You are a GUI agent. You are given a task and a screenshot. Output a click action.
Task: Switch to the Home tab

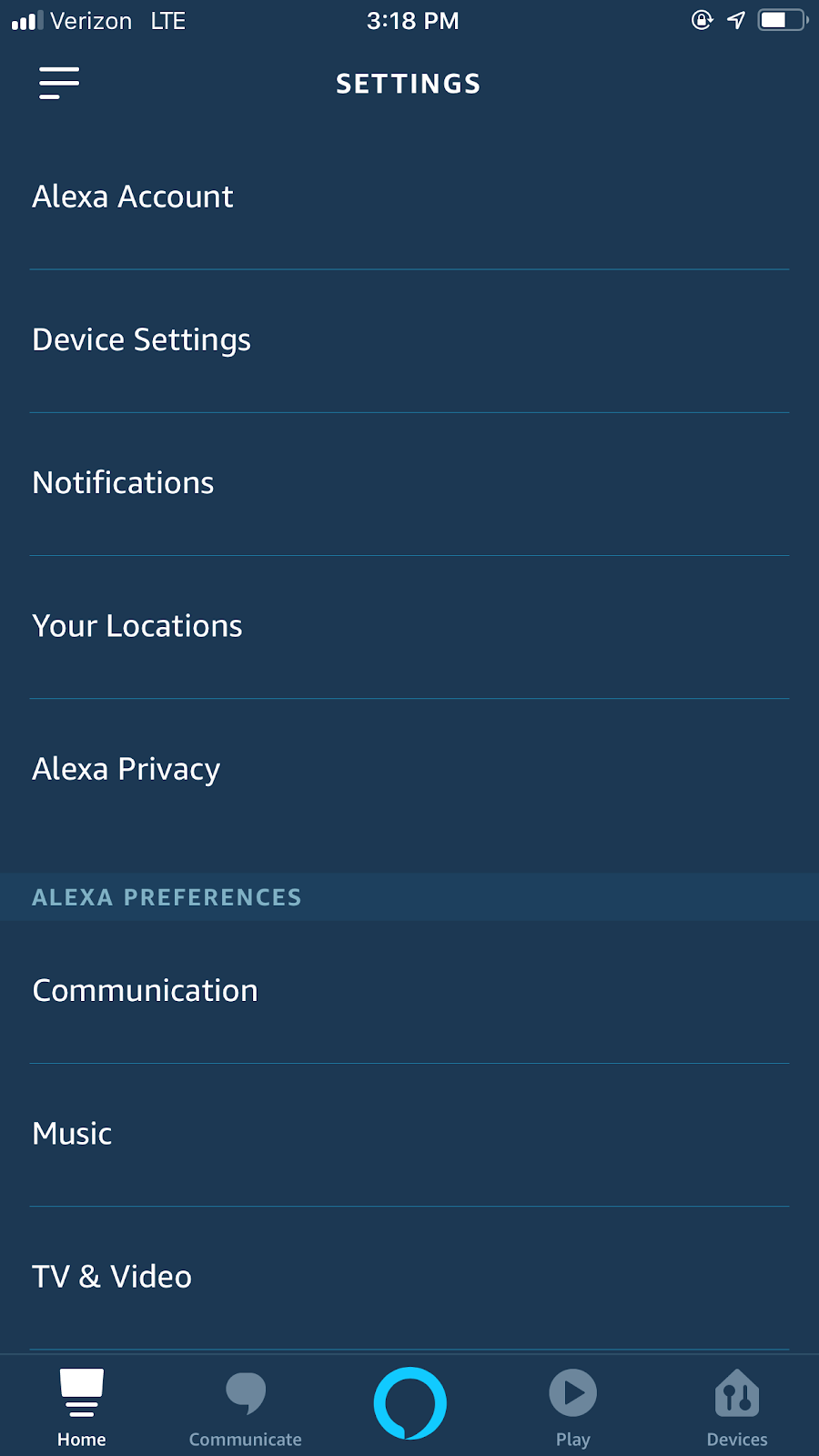click(x=82, y=1407)
